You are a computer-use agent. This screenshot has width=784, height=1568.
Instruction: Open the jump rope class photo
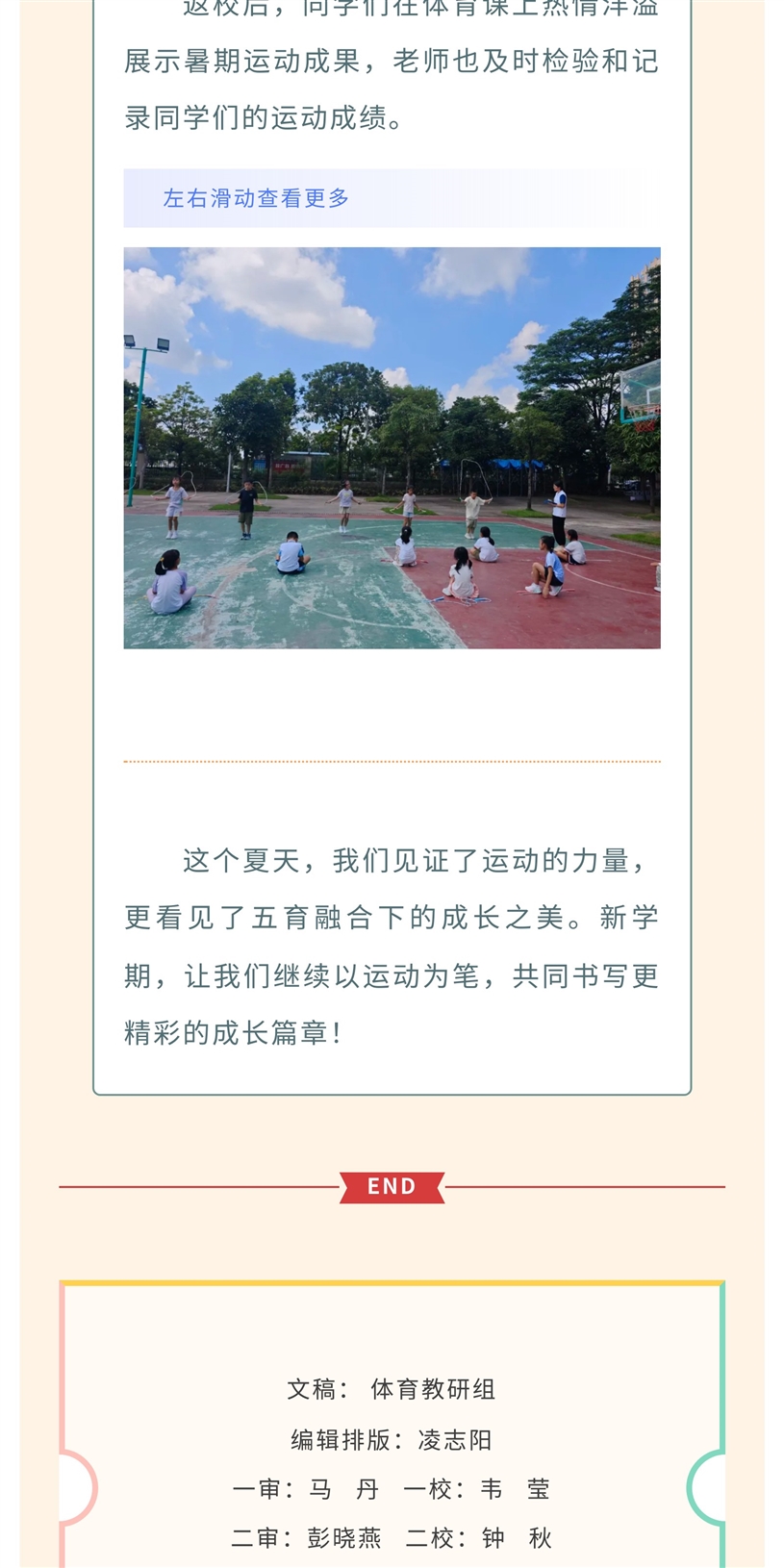click(x=392, y=447)
